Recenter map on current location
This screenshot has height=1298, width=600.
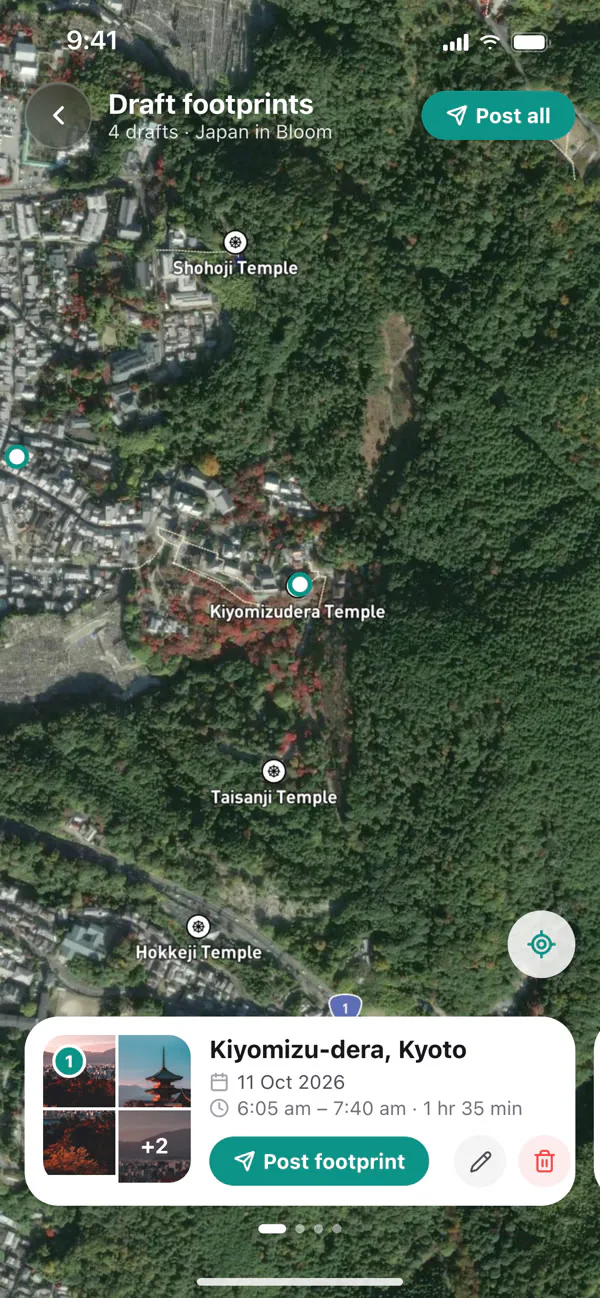click(x=541, y=944)
